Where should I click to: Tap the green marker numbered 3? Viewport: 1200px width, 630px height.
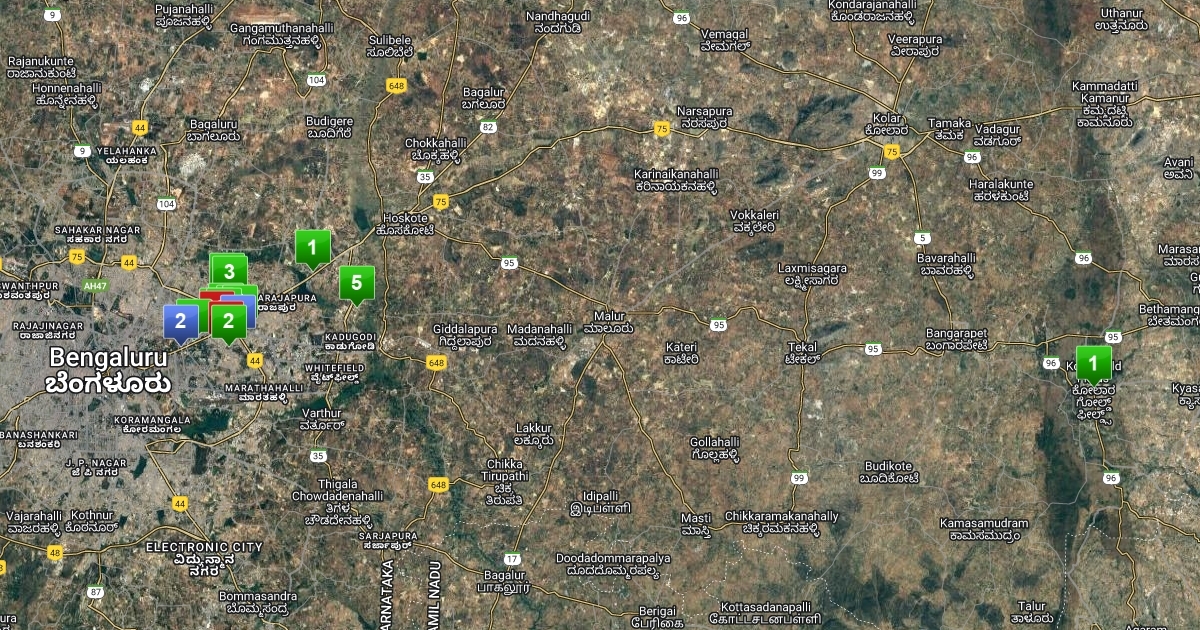click(229, 270)
